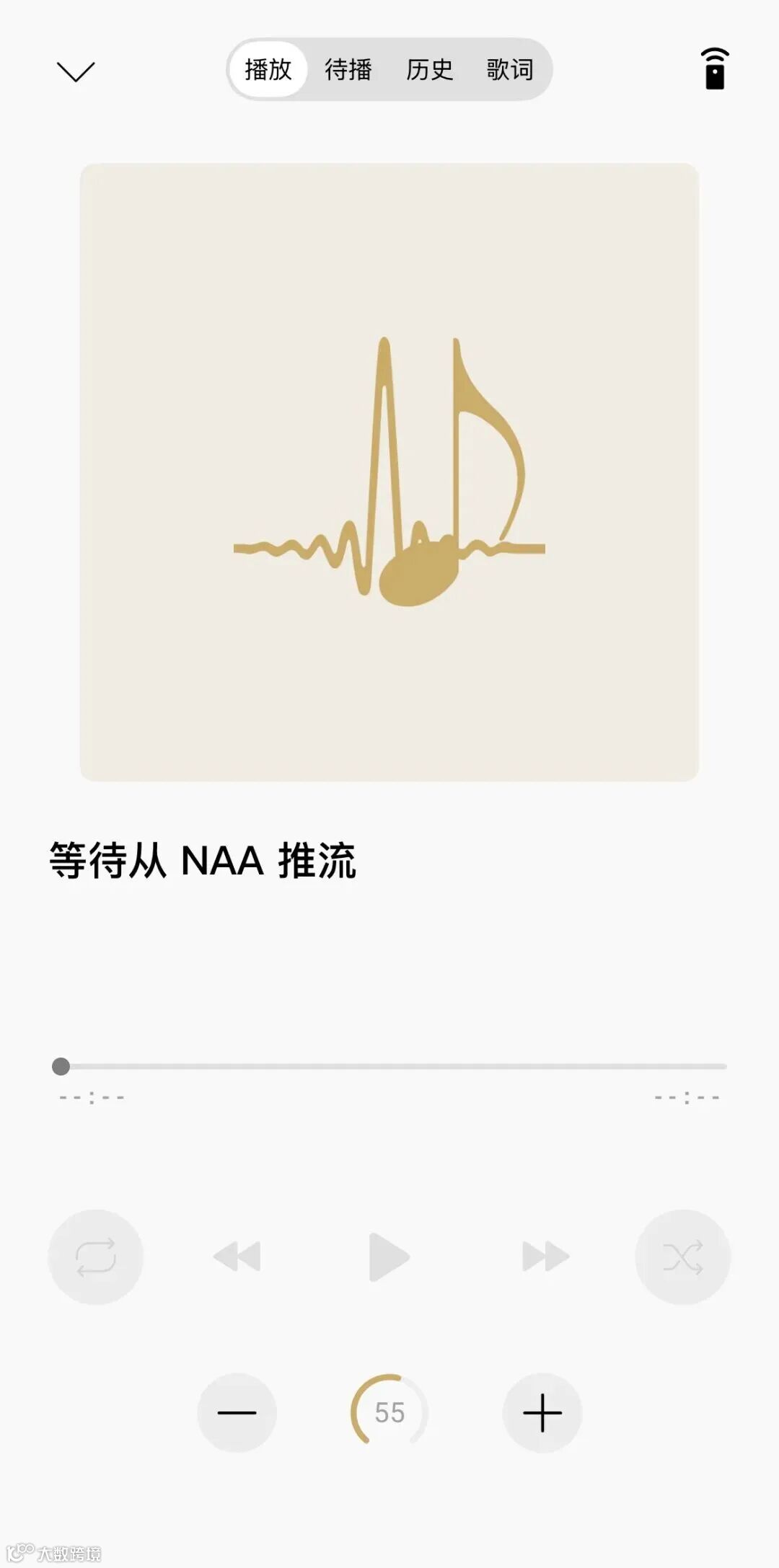Open the 历史 history tab
The height and width of the screenshot is (1568, 779).
429,70
